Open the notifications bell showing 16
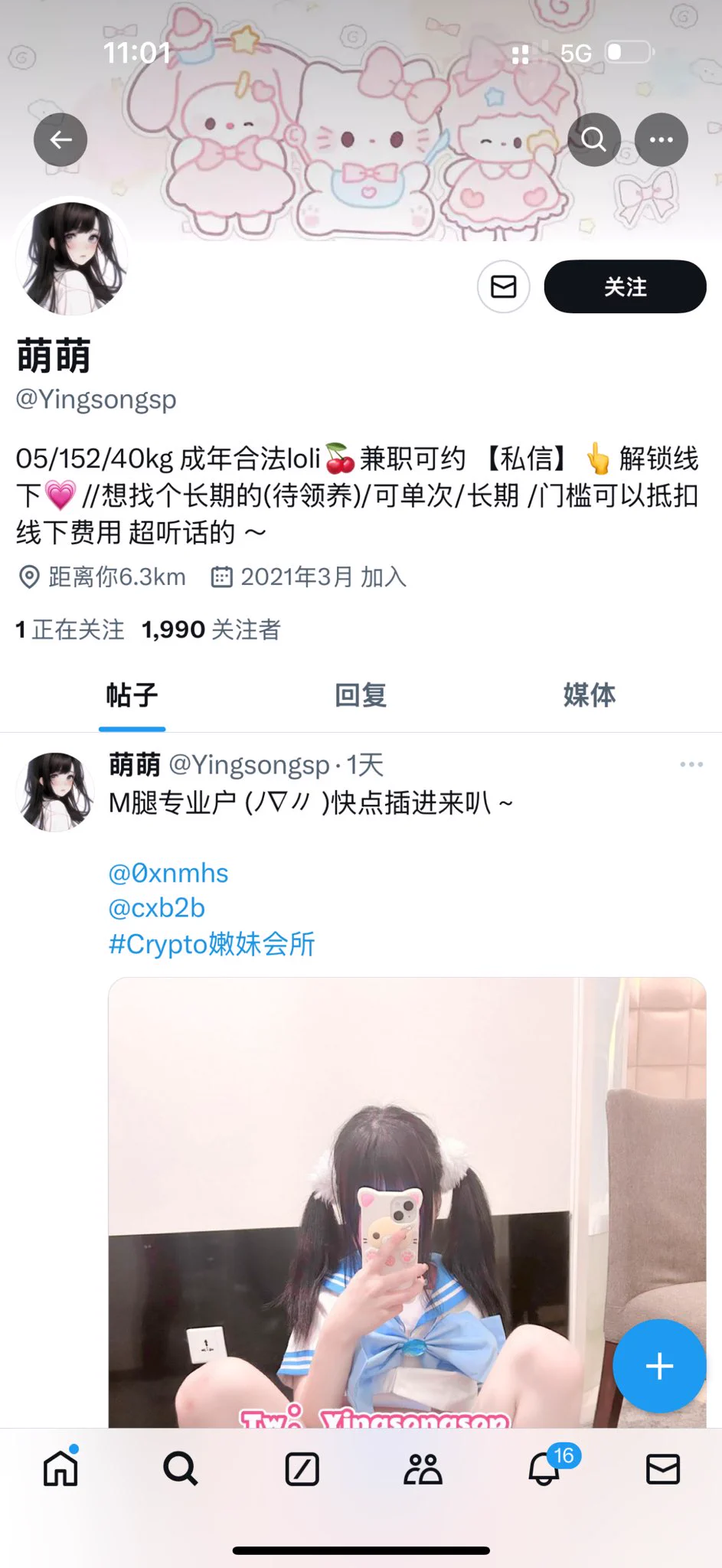Screen dimensions: 722x1568 click(545, 1468)
